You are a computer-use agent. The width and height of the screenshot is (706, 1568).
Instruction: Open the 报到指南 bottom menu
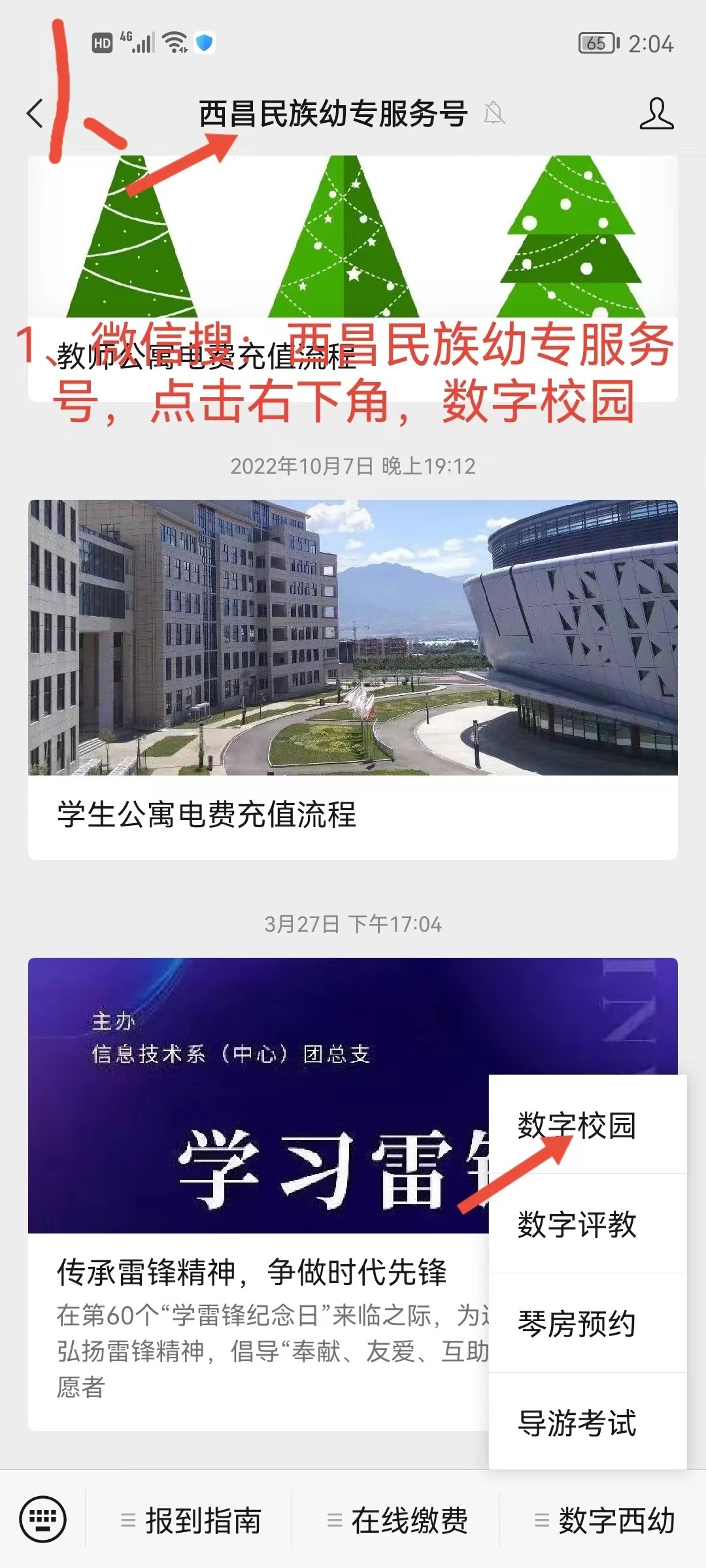coord(190,1521)
